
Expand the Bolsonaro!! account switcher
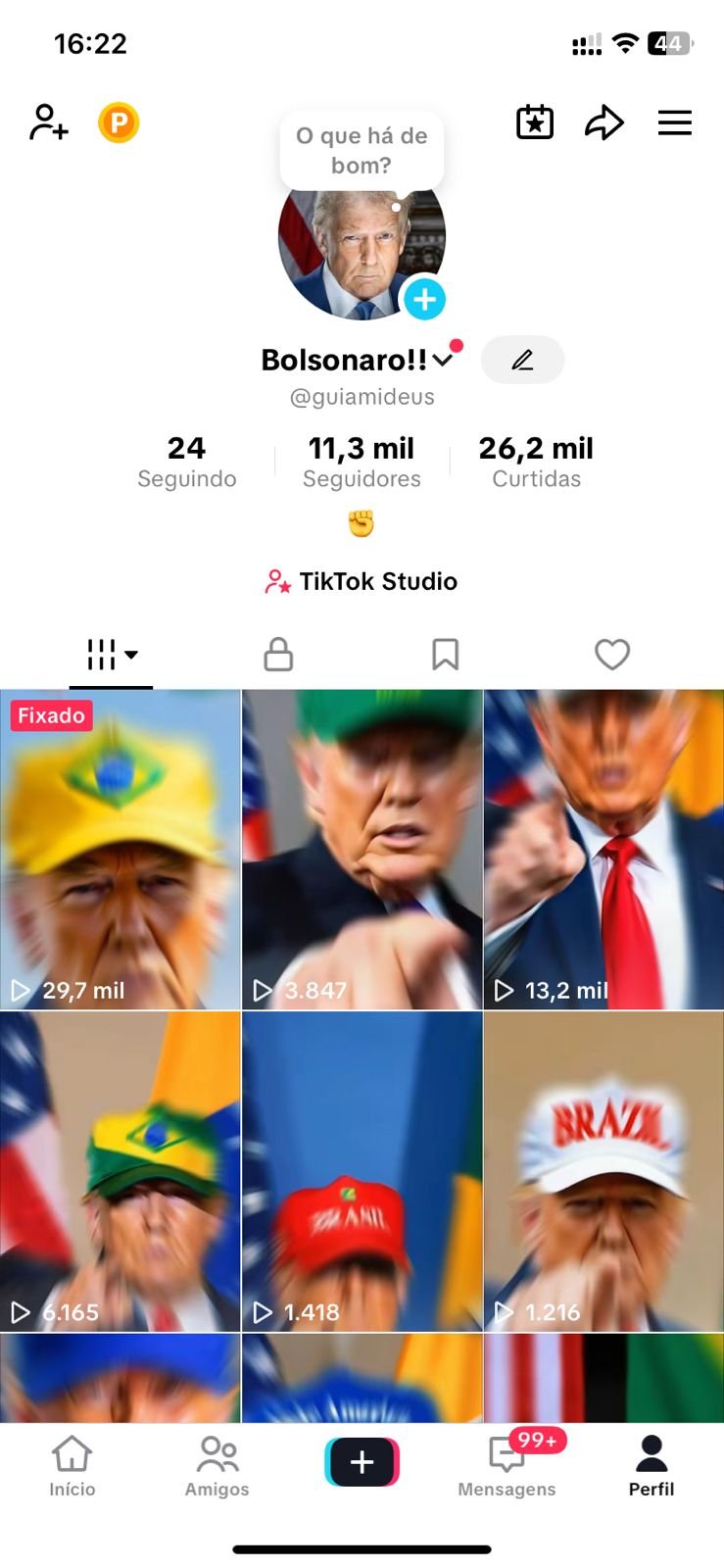[443, 361]
